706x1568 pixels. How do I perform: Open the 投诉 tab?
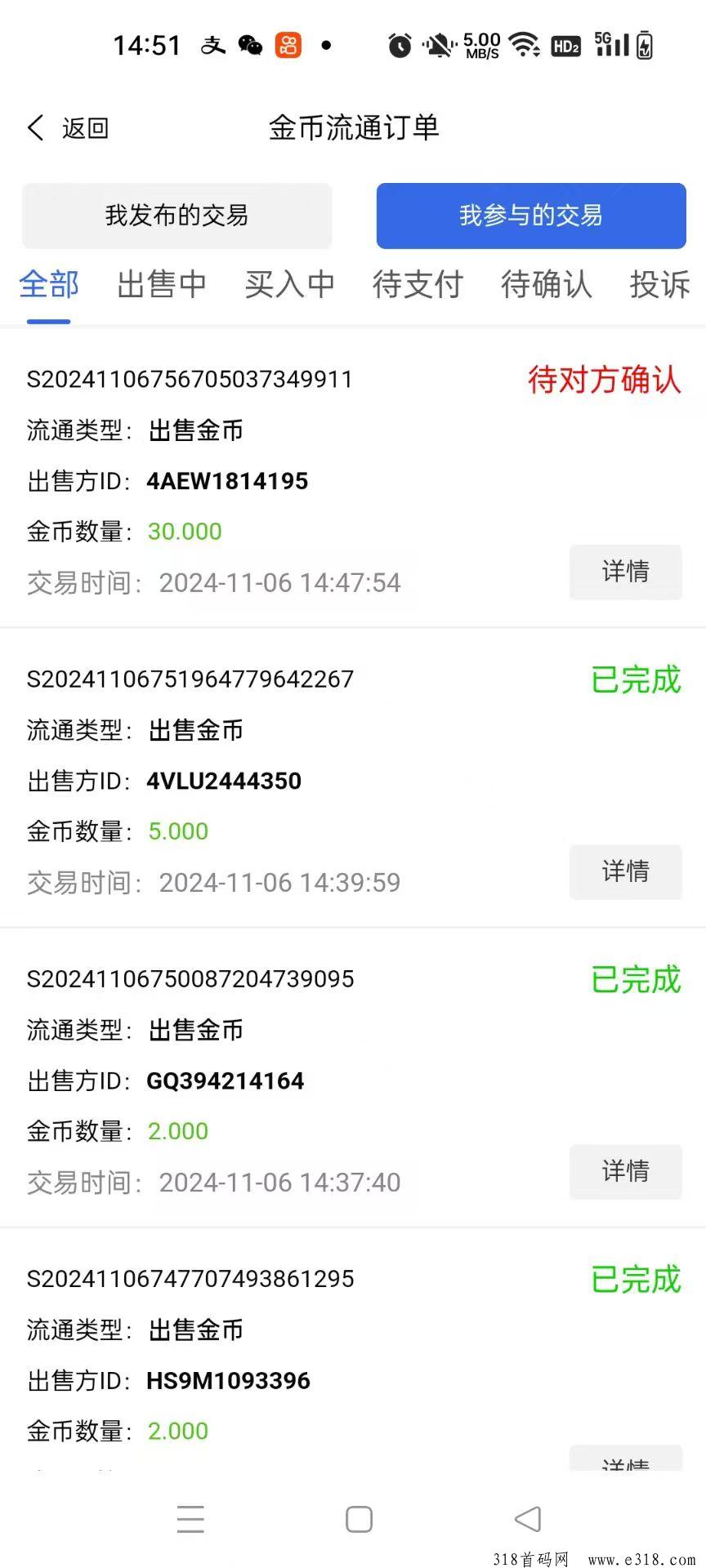[x=660, y=285]
